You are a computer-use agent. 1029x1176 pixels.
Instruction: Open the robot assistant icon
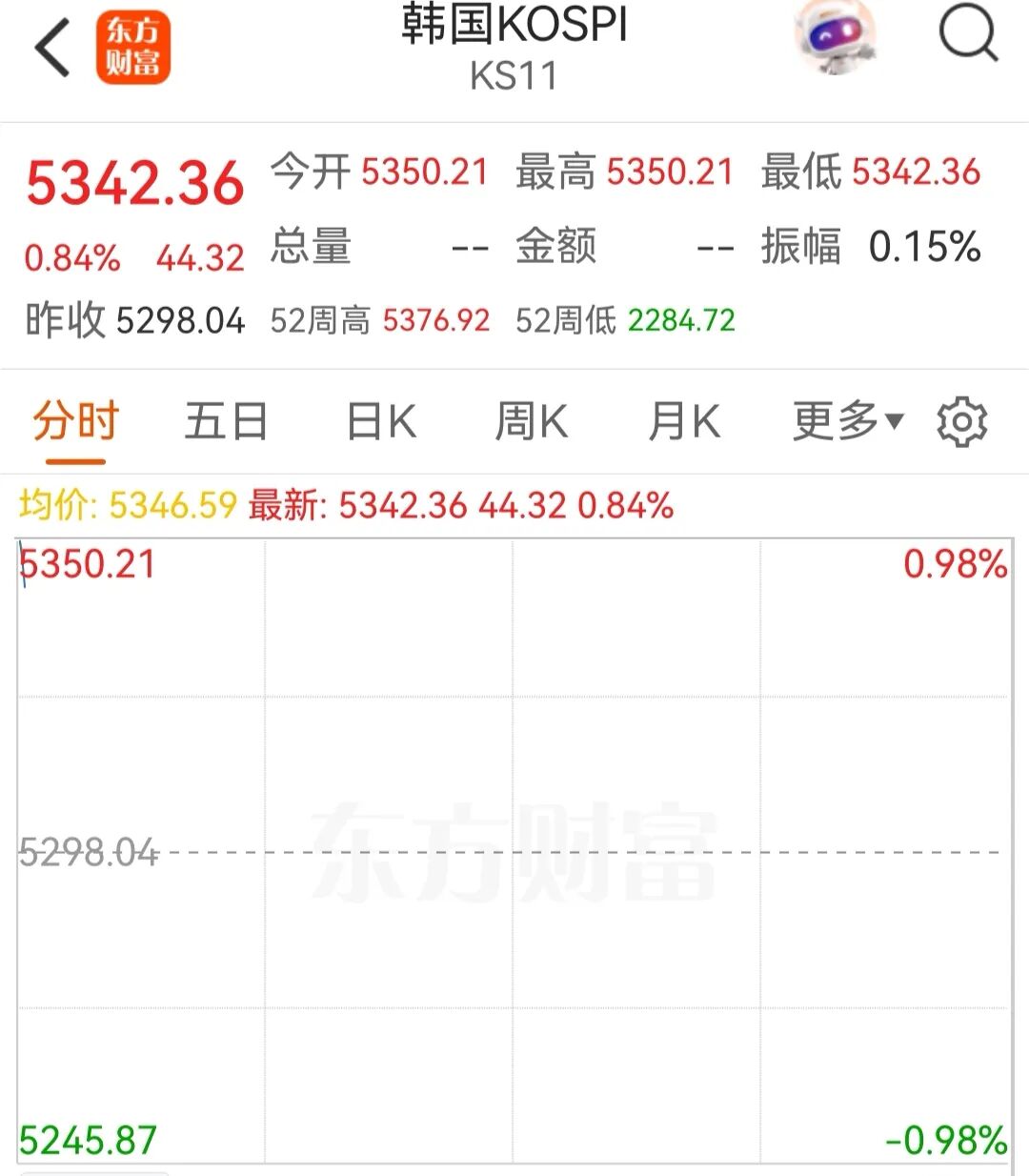pyautogui.click(x=834, y=38)
